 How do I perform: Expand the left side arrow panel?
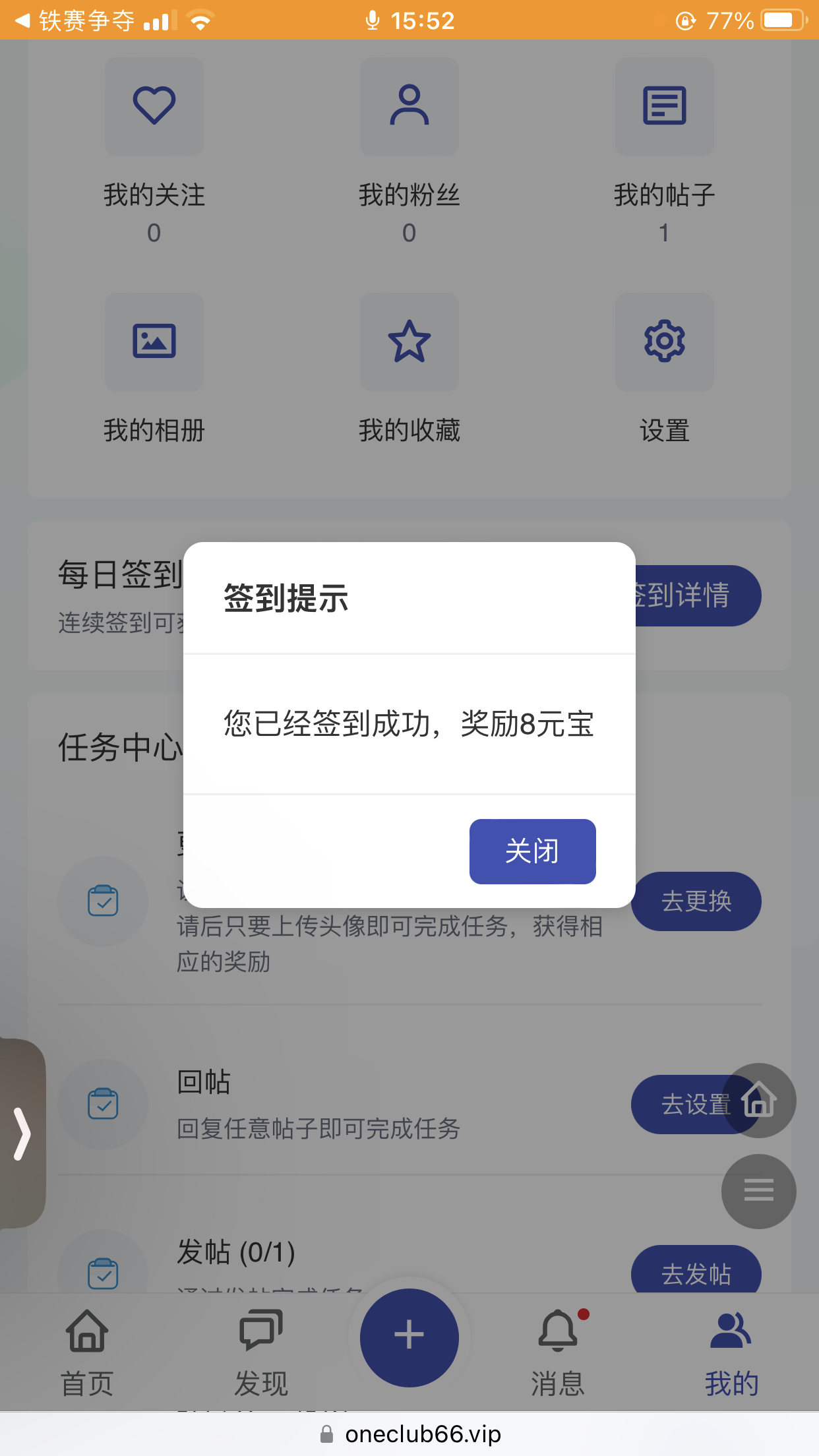point(22,1134)
